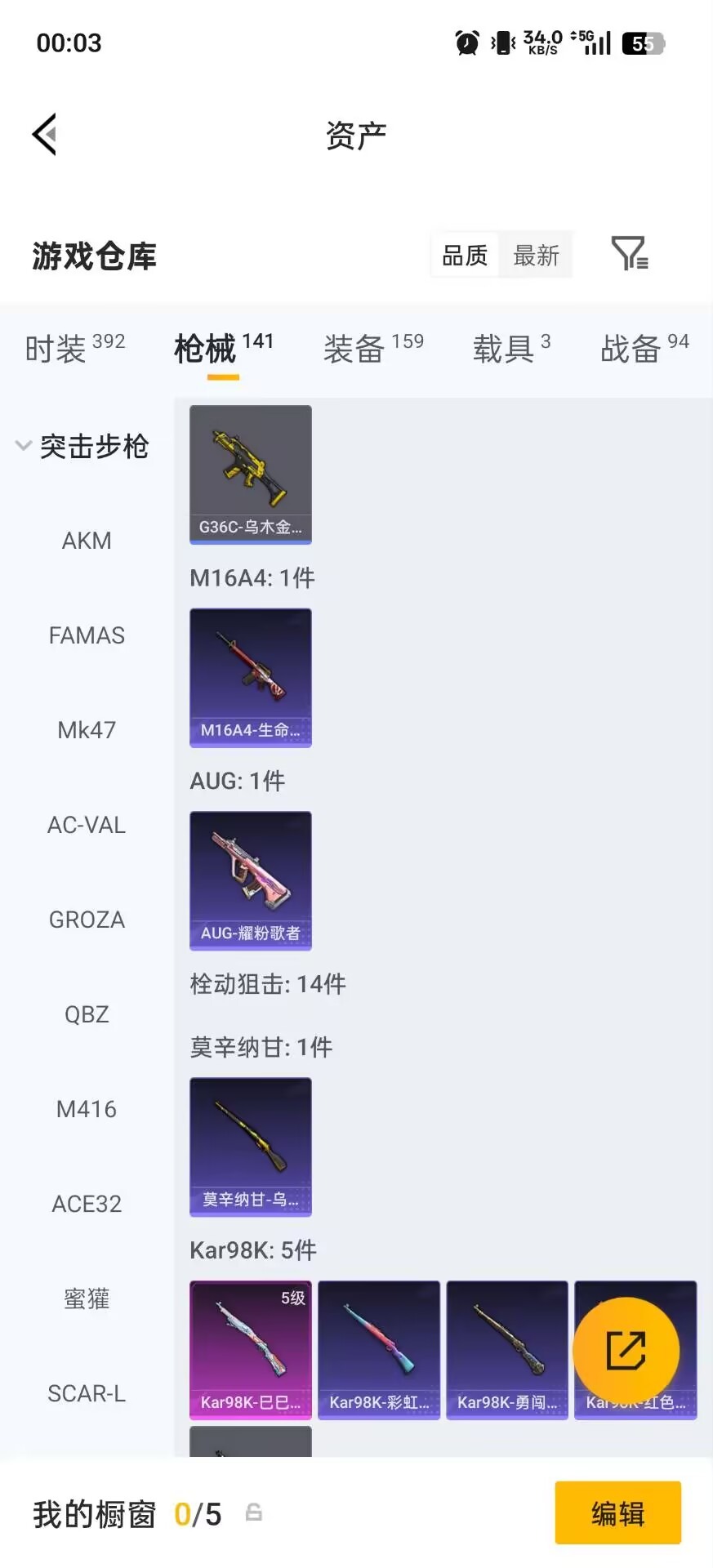Select SCAR-L in the left sidebar
713x1568 pixels.
point(87,1393)
